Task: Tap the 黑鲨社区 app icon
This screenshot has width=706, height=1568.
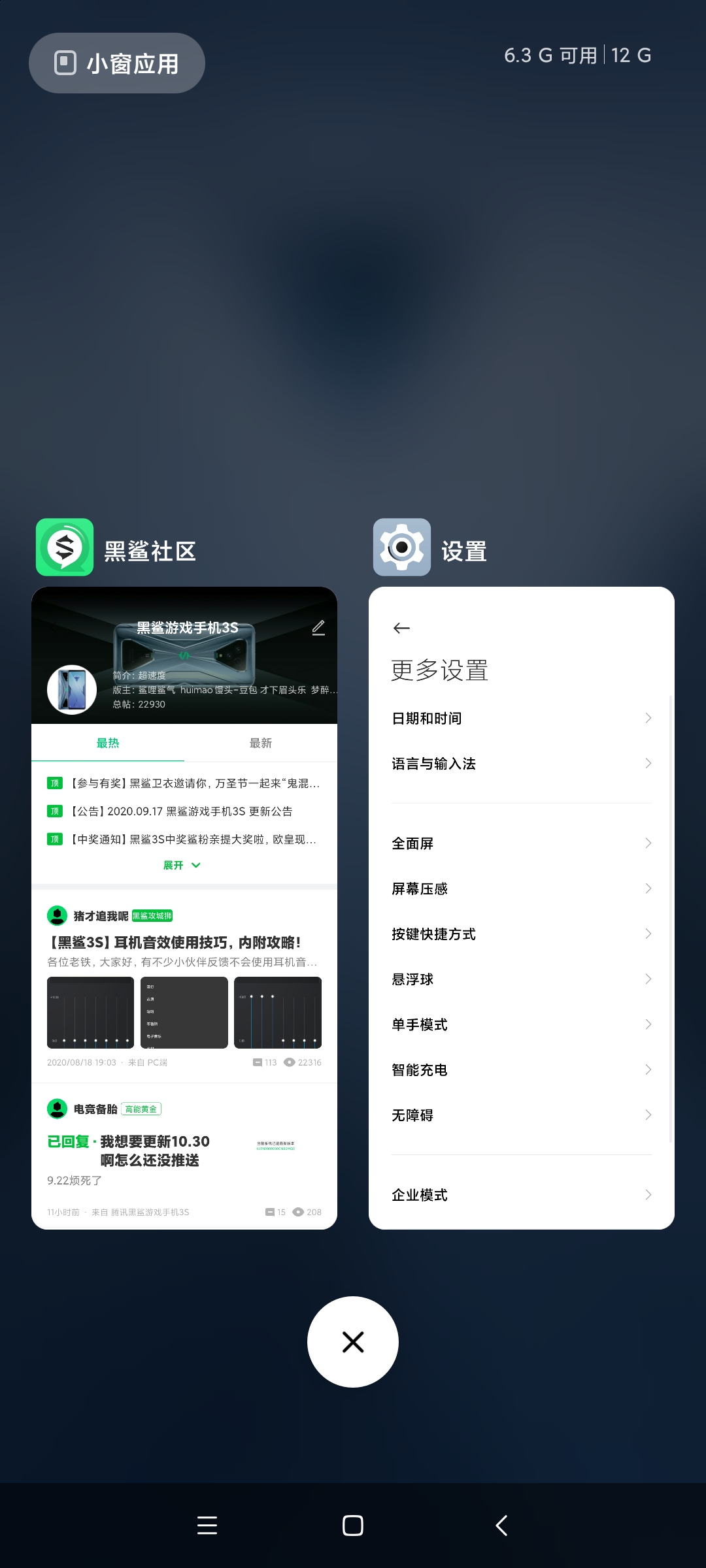Action: 65,547
